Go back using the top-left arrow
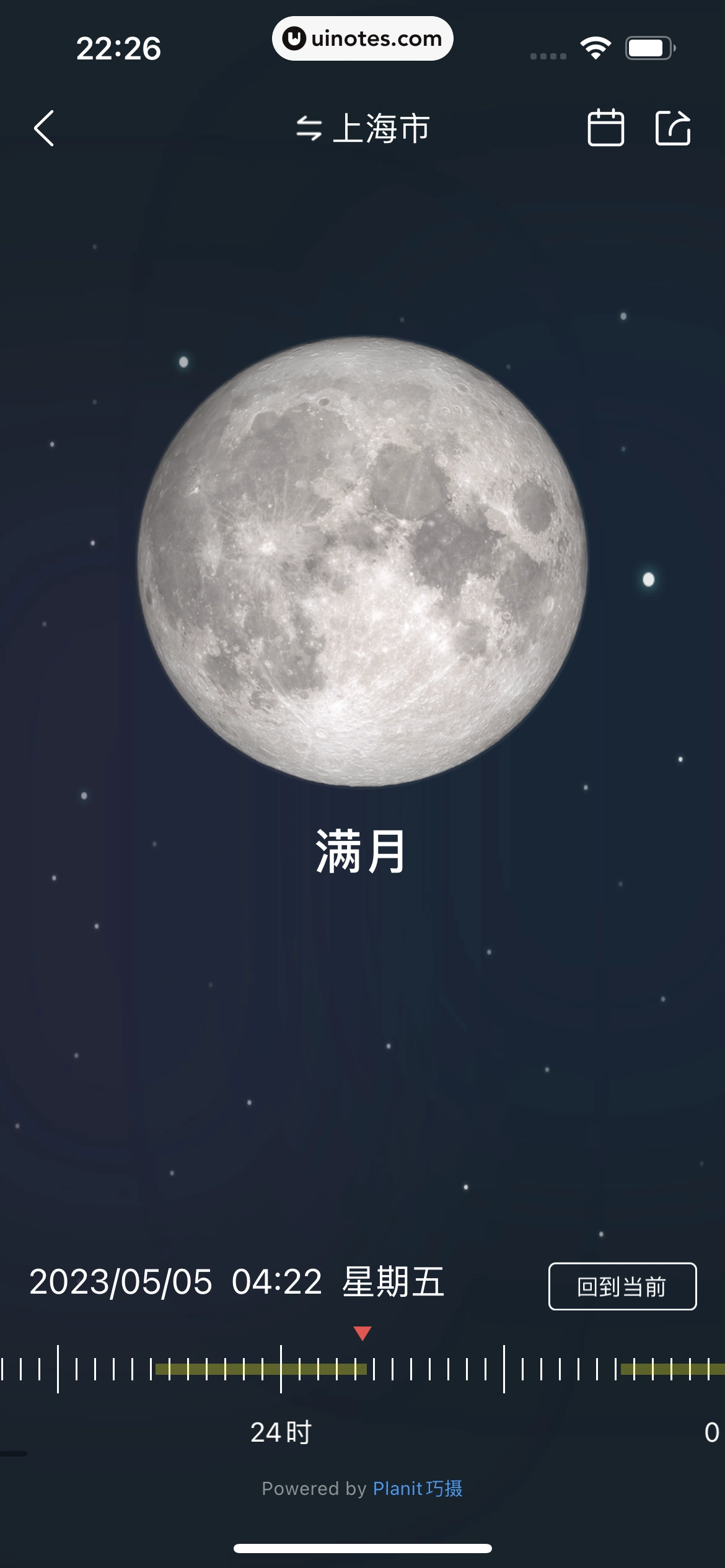Image resolution: width=725 pixels, height=1568 pixels. tap(44, 129)
